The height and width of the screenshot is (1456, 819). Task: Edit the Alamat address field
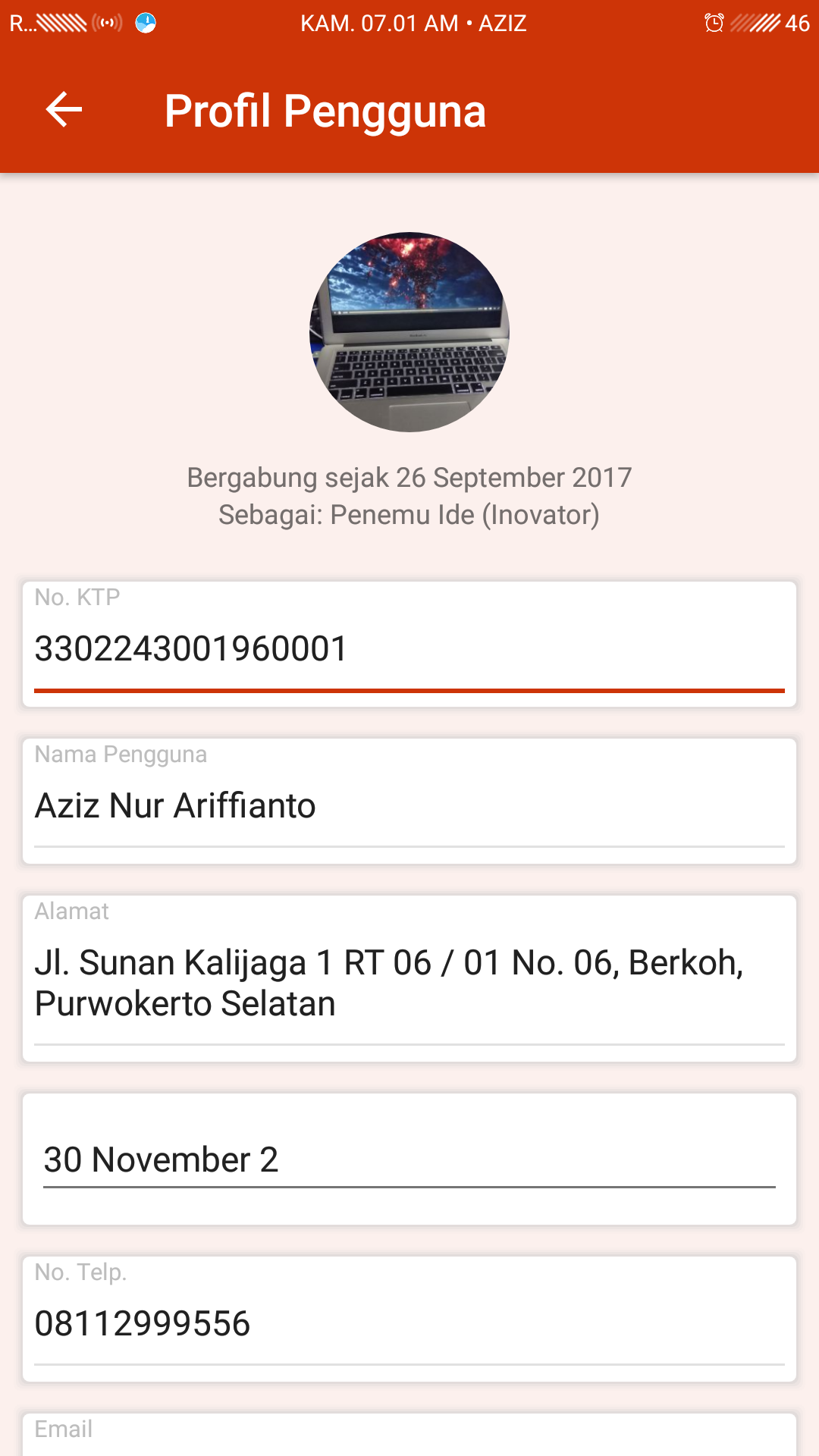pyautogui.click(x=408, y=983)
